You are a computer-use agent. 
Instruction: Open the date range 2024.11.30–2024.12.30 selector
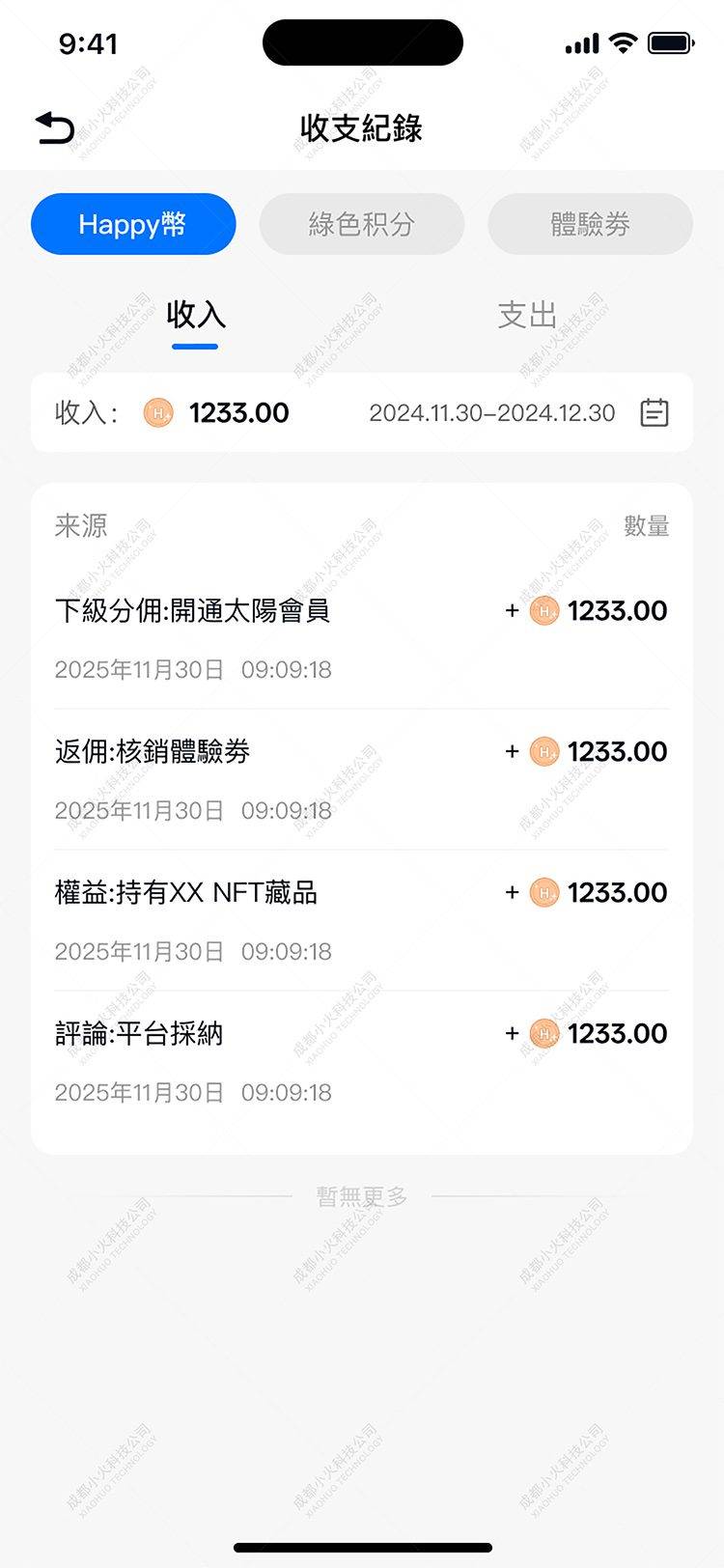pos(492,413)
